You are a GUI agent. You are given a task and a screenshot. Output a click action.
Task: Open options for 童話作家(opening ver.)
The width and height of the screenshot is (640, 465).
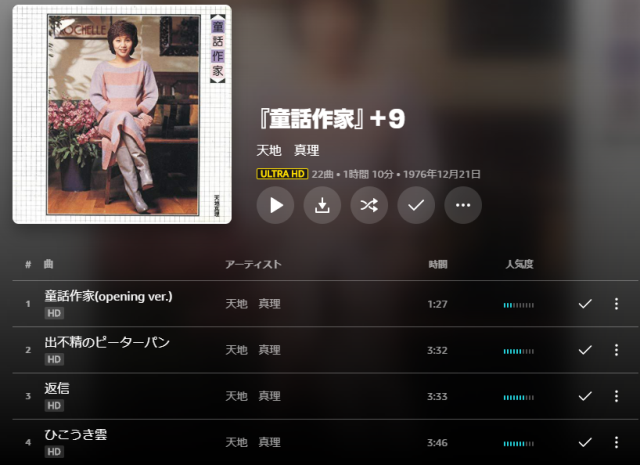pyautogui.click(x=616, y=304)
